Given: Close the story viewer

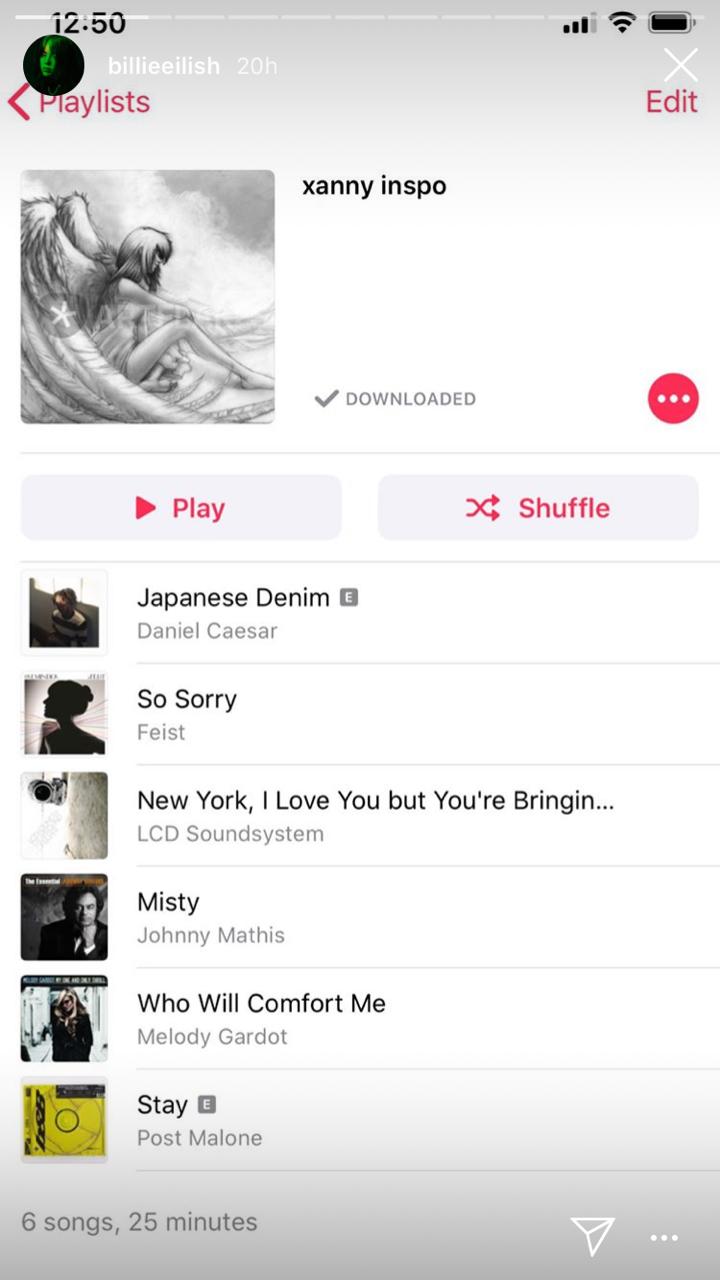Looking at the screenshot, I should [681, 66].
